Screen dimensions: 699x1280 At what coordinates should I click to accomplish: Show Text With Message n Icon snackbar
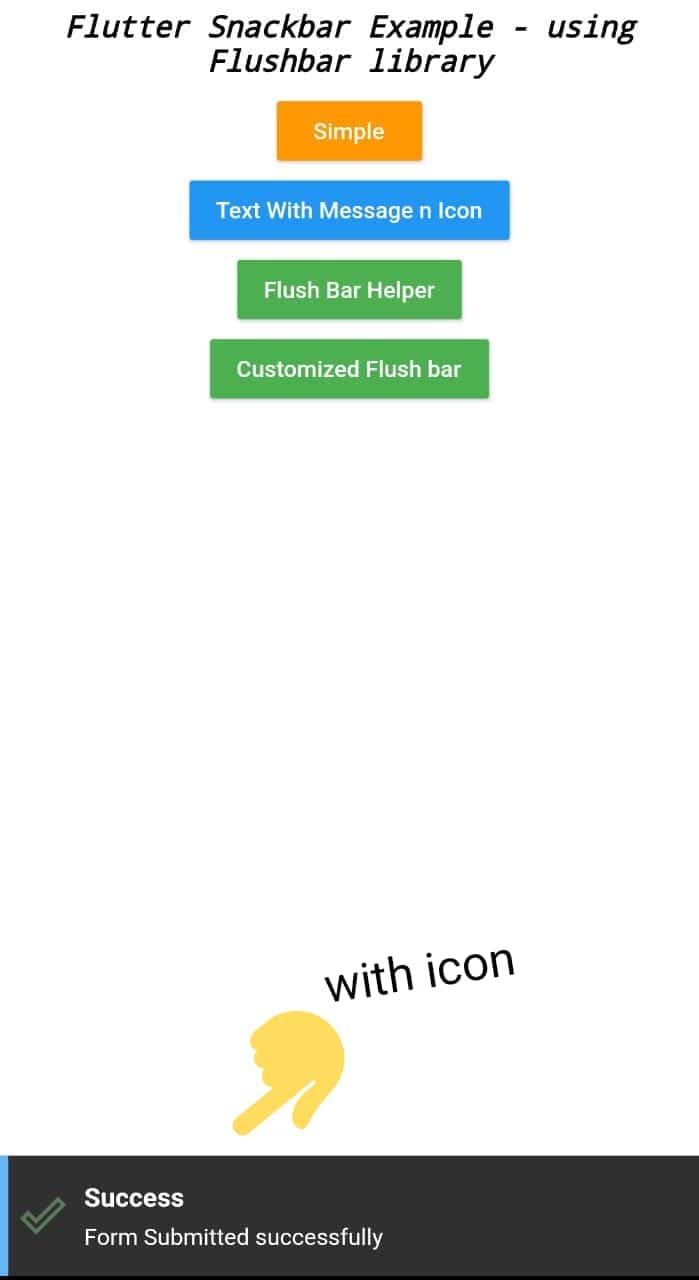[349, 210]
